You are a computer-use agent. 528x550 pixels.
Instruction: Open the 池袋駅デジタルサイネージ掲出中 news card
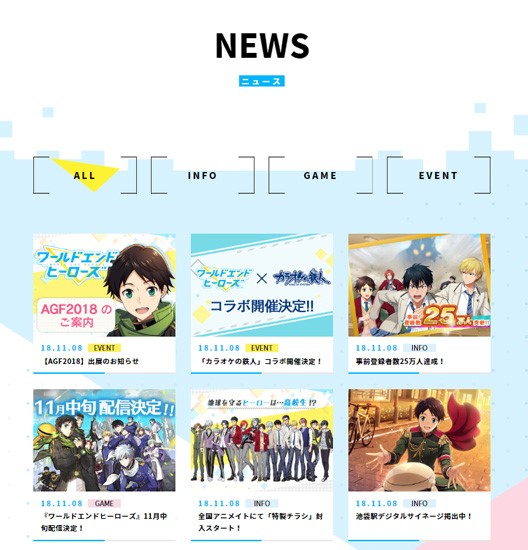[x=419, y=465]
